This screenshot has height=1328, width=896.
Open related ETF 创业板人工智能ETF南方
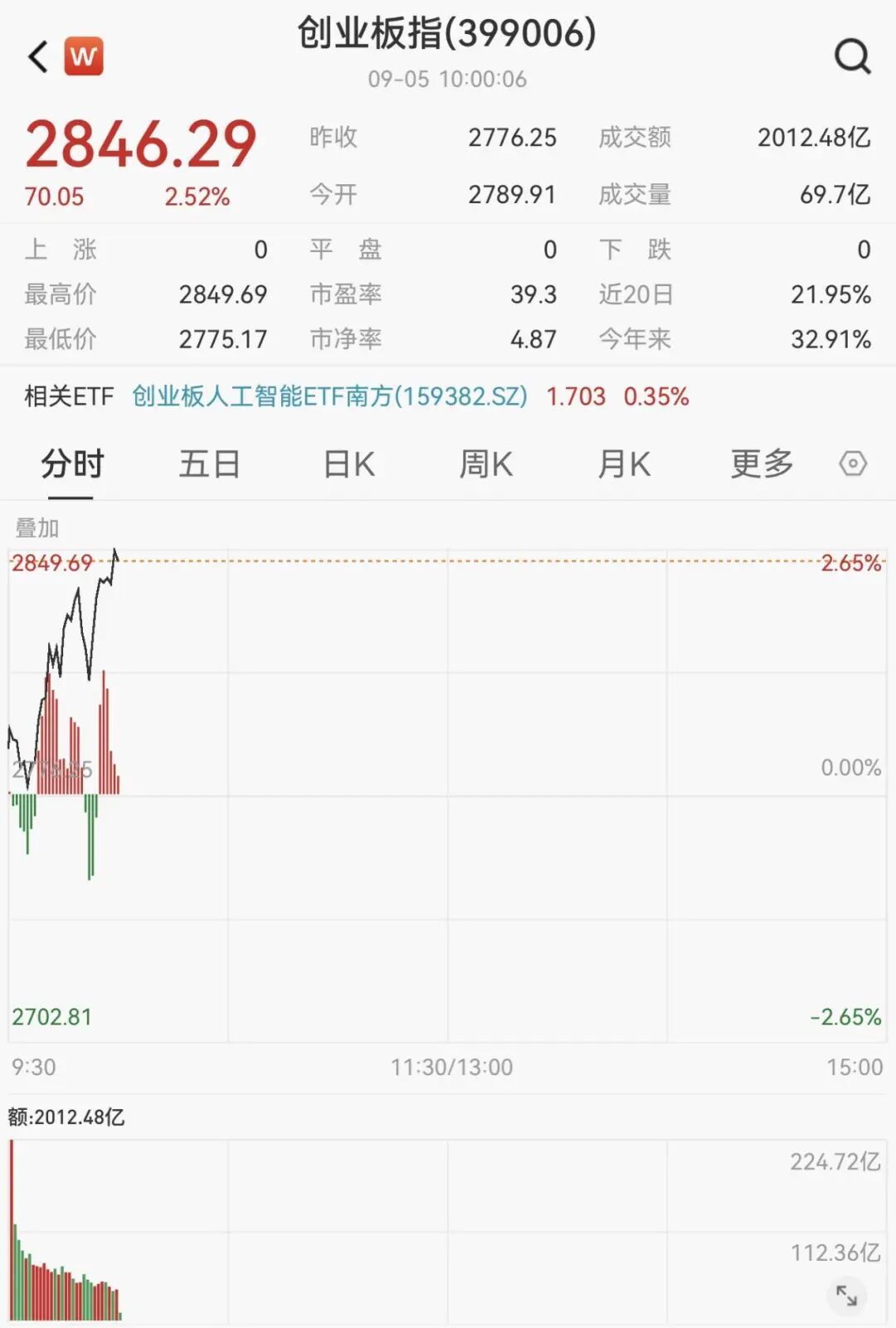click(x=329, y=396)
